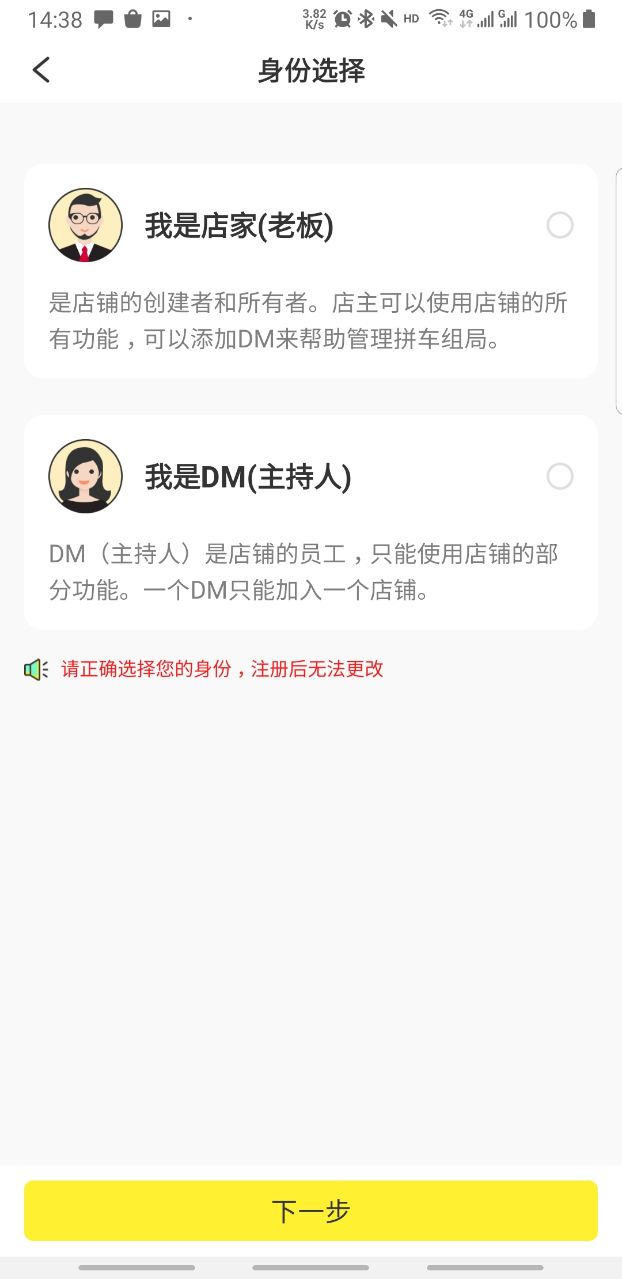Select the 我是店家(老板) radio button

coord(560,226)
